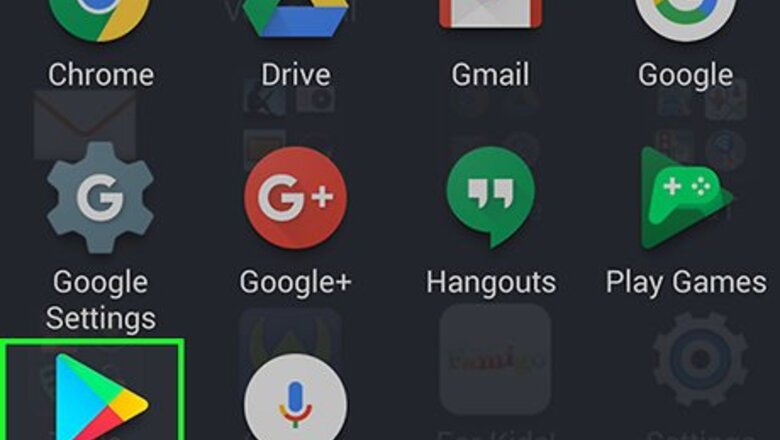Open Google Settings
This screenshot has width=780, height=440.
100,200
